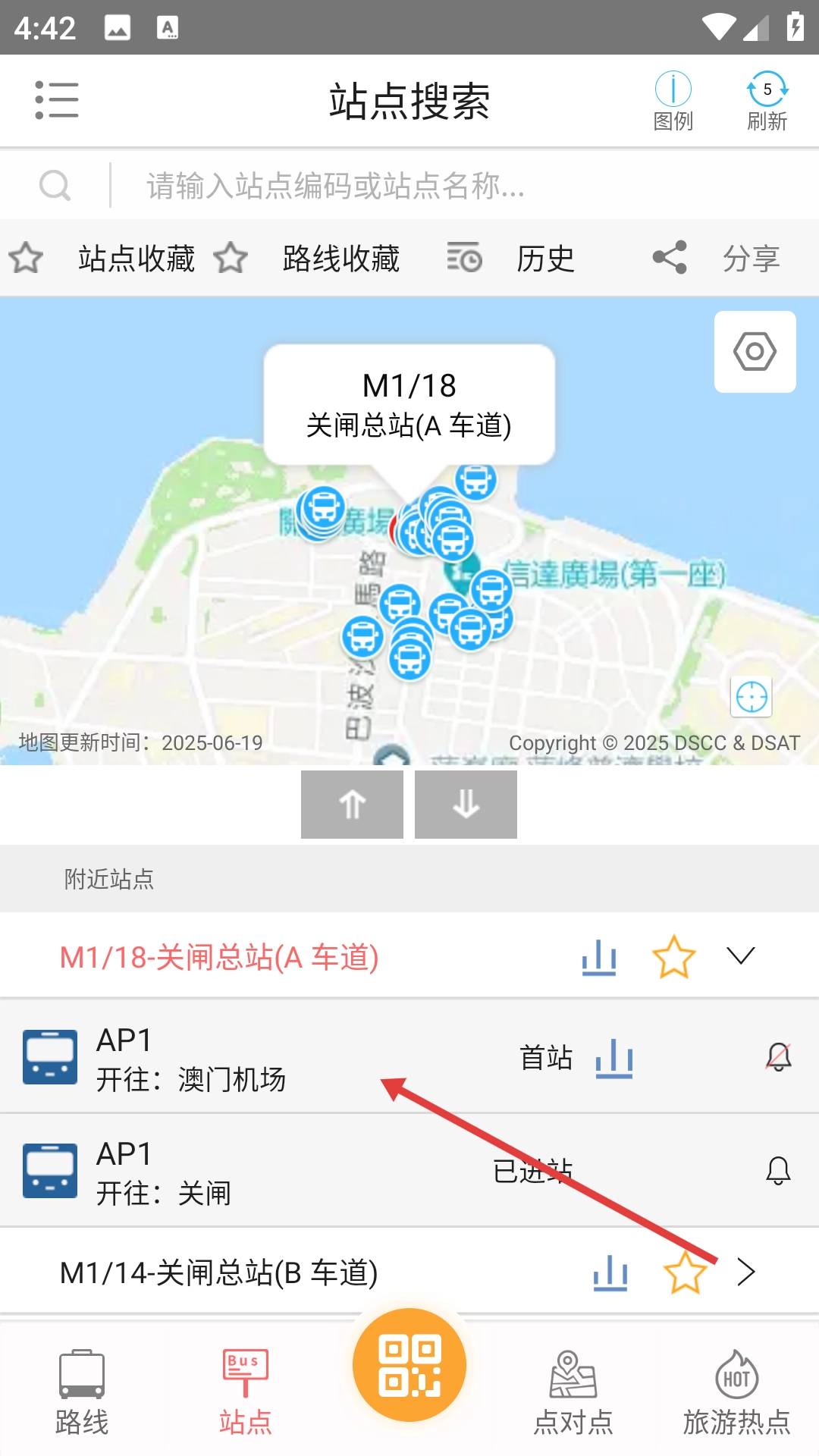Tap the down arrow button below the map
Viewport: 819px width, 1456px height.
(x=466, y=805)
